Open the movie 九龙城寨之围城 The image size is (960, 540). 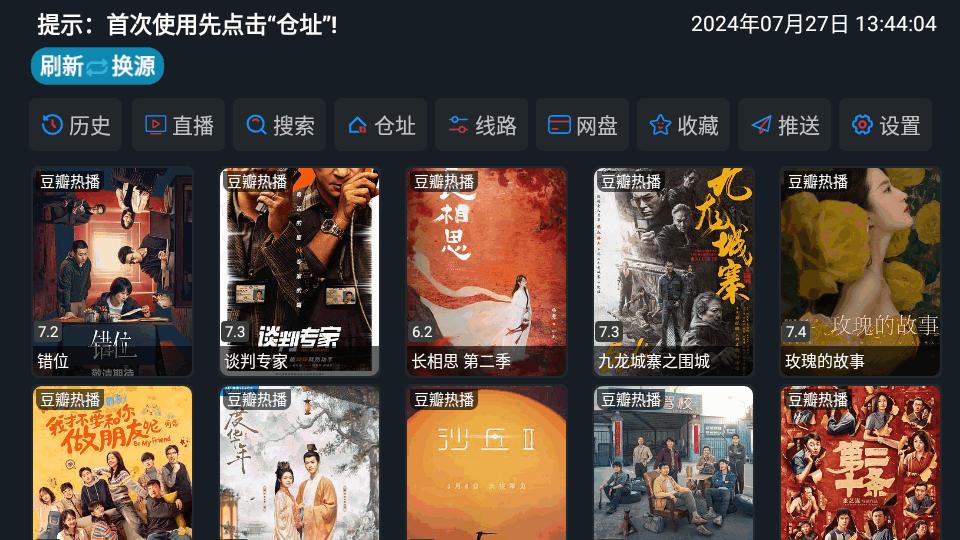point(673,271)
